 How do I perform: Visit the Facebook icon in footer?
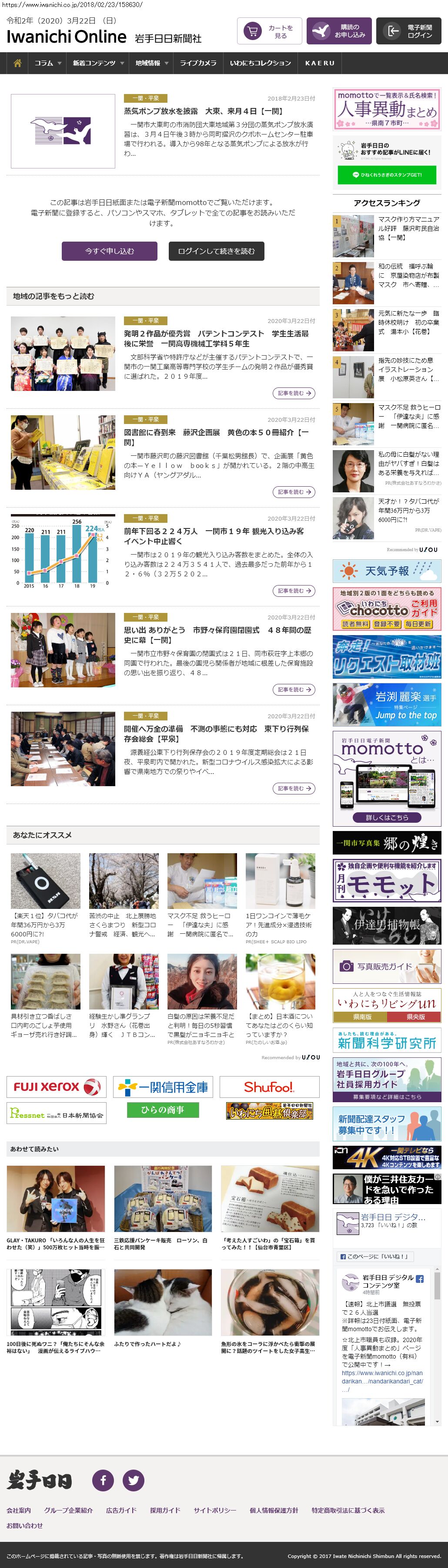point(103,1480)
